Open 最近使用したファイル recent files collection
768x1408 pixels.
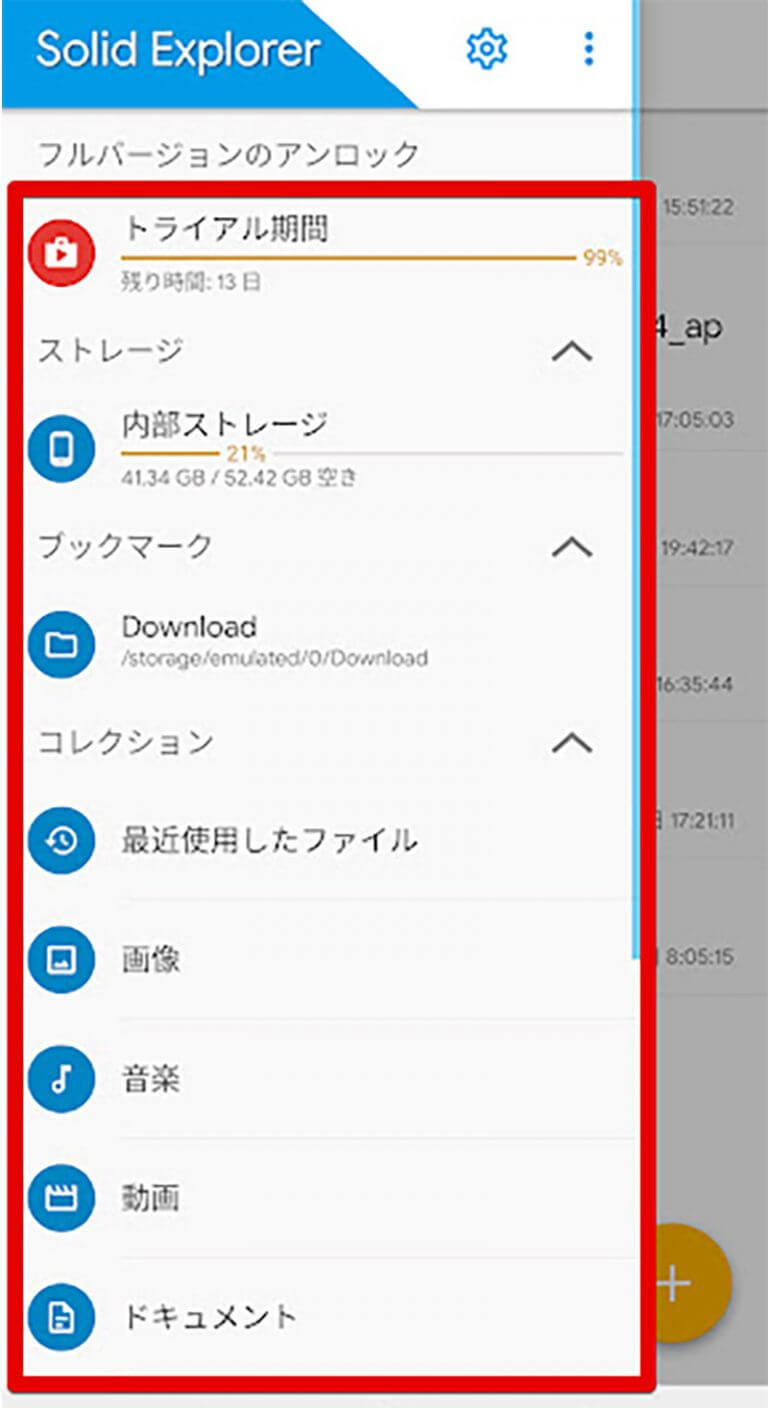coord(61,840)
